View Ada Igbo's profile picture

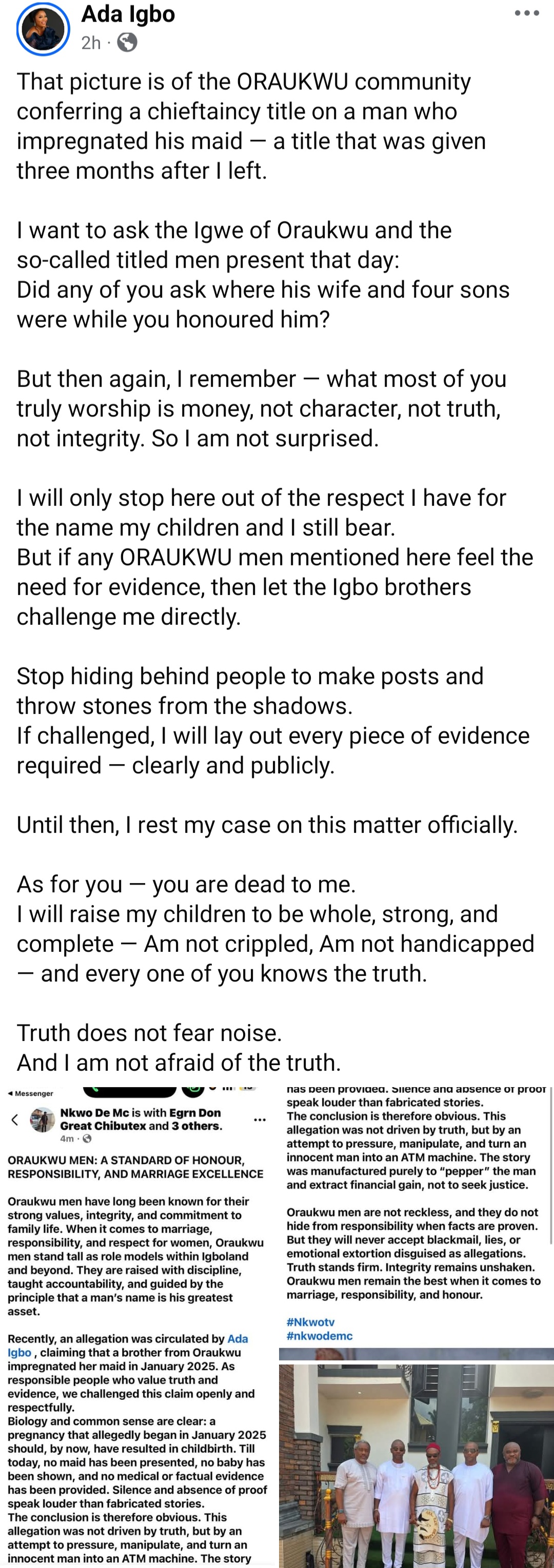click(x=43, y=29)
